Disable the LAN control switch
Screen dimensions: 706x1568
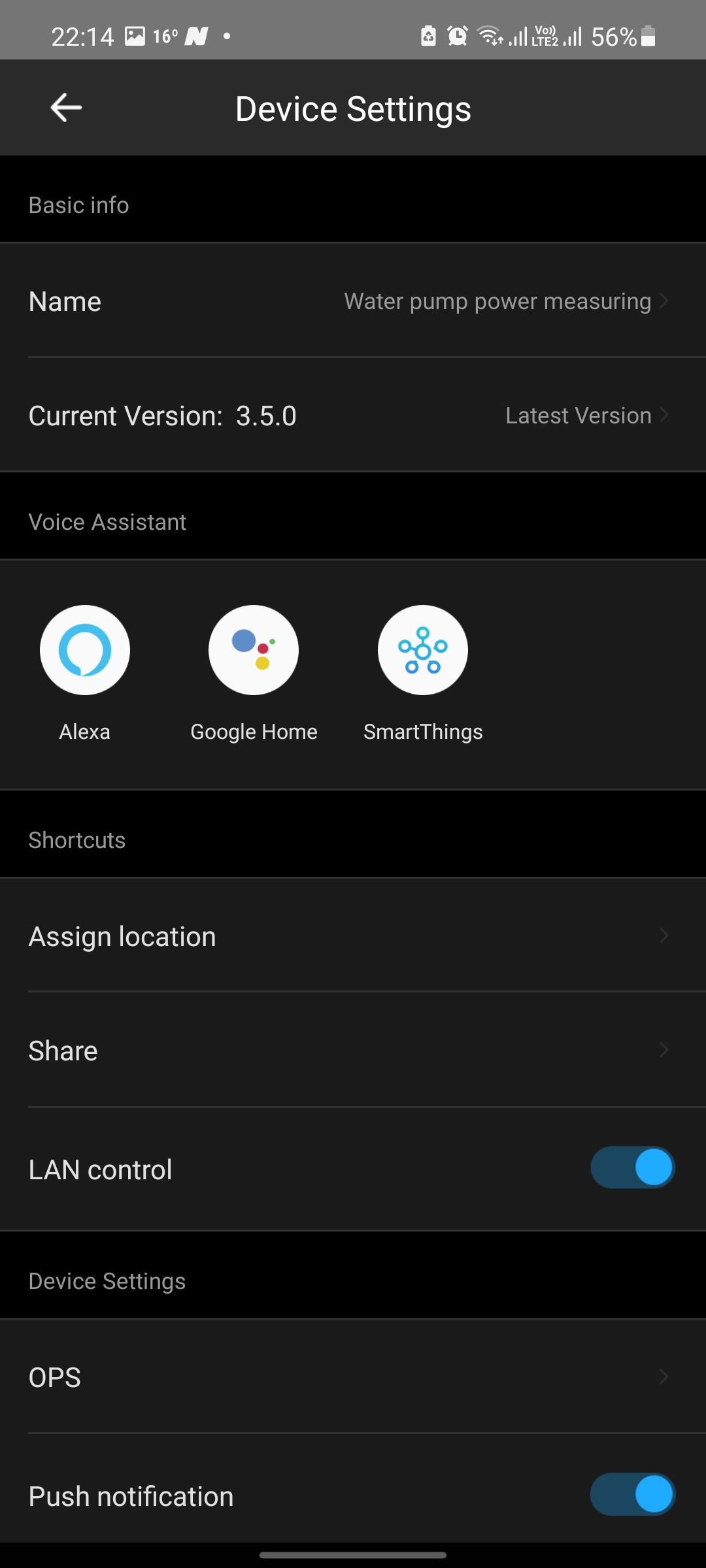632,1168
